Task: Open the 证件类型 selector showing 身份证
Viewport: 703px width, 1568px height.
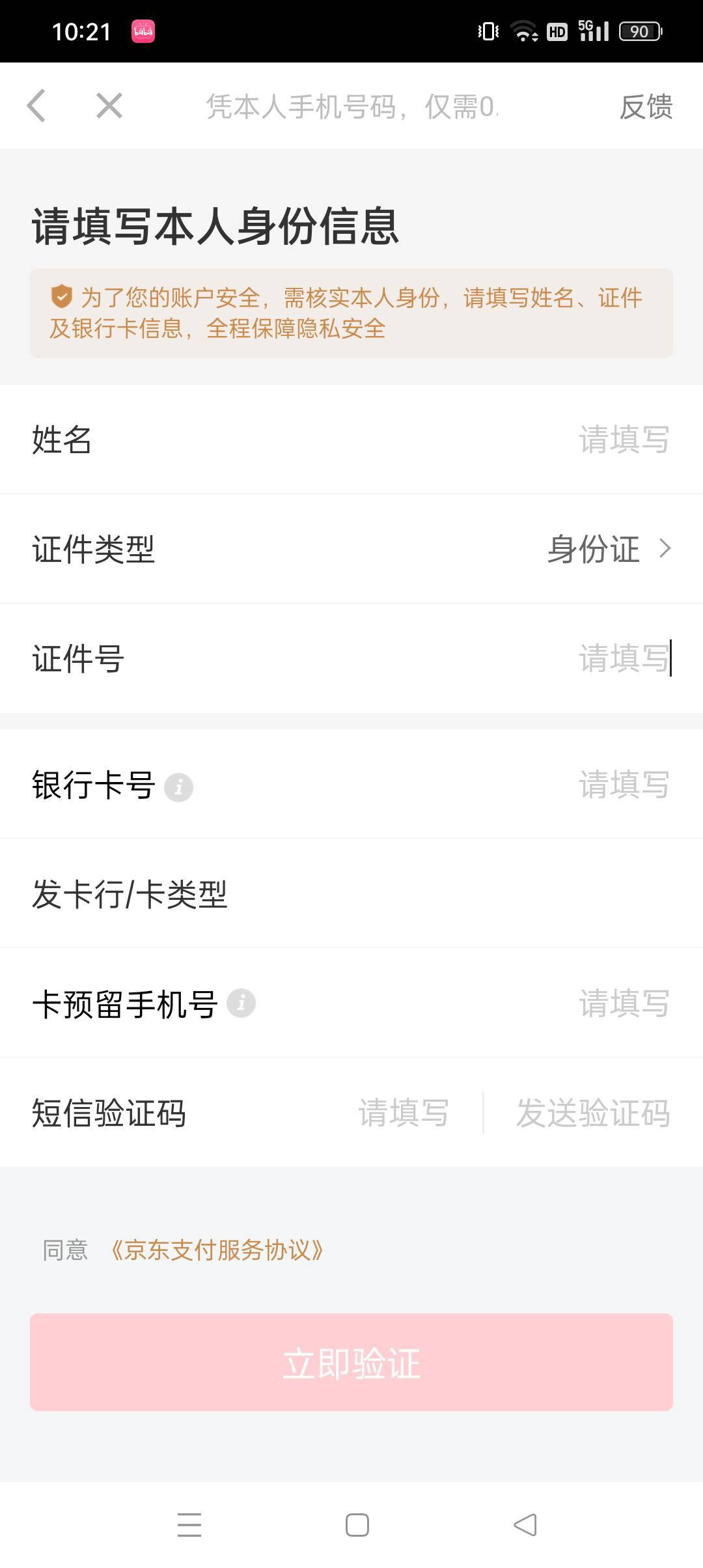Action: pyautogui.click(x=609, y=549)
